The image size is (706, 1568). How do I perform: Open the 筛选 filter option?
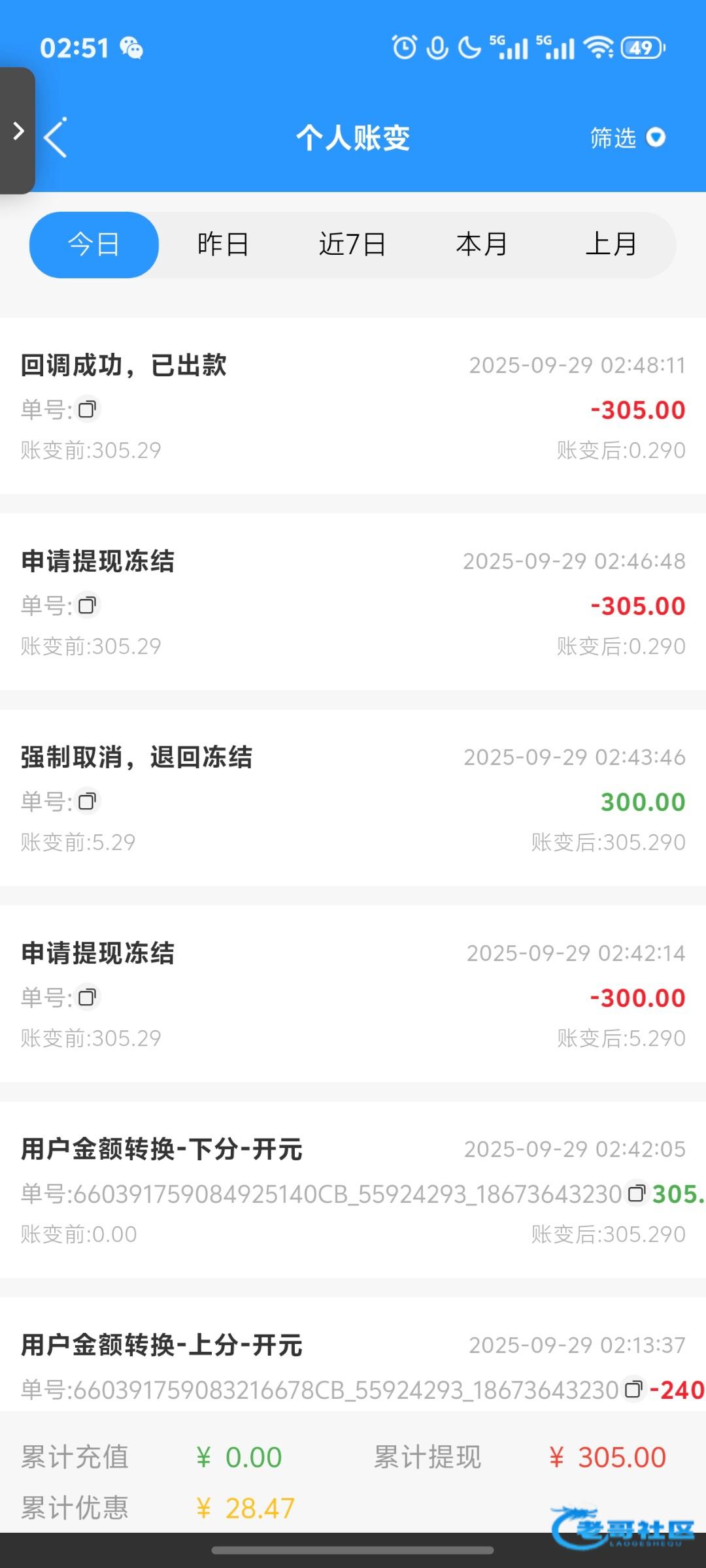click(627, 138)
